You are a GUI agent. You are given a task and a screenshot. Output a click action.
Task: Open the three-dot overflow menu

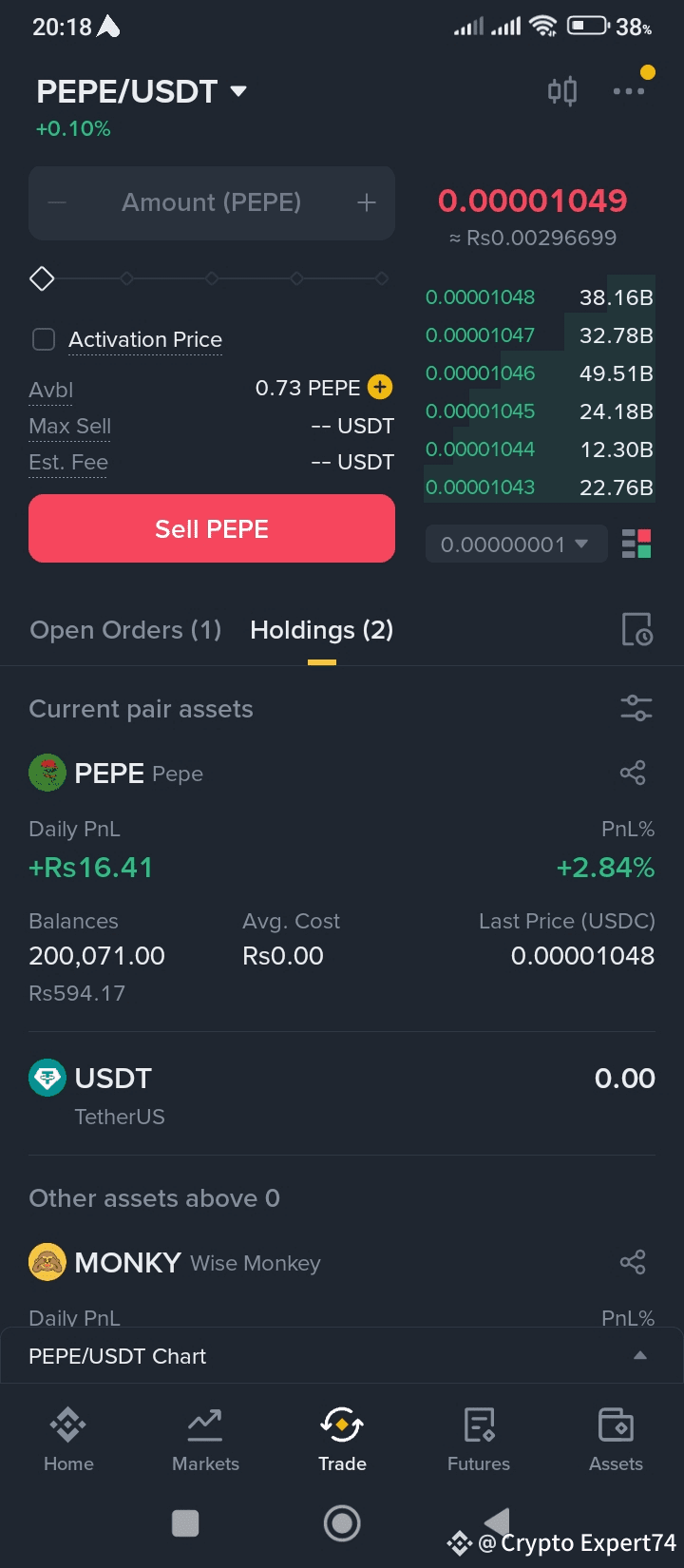click(x=629, y=91)
